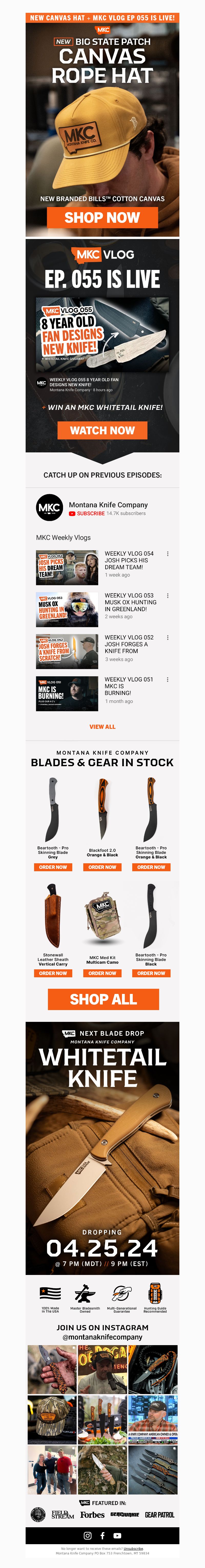Tap View All under the weekly vlogs
The width and height of the screenshot is (205, 1568).
pyautogui.click(x=102, y=727)
